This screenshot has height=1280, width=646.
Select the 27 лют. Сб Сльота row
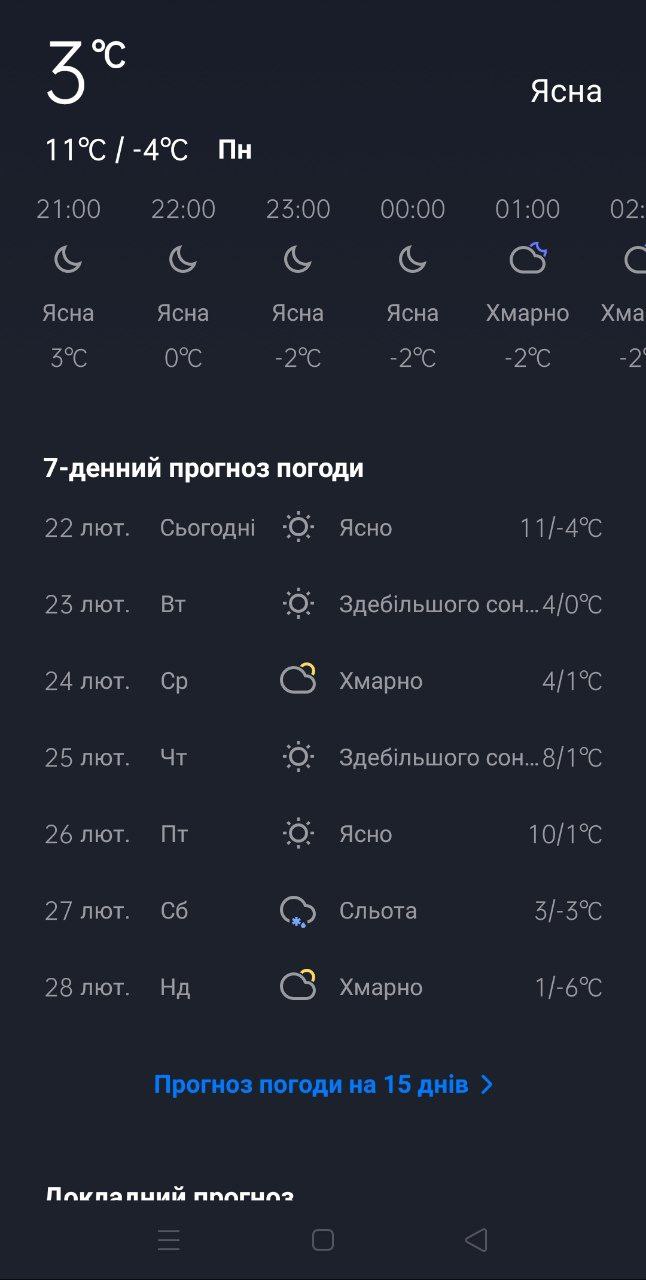tap(323, 911)
